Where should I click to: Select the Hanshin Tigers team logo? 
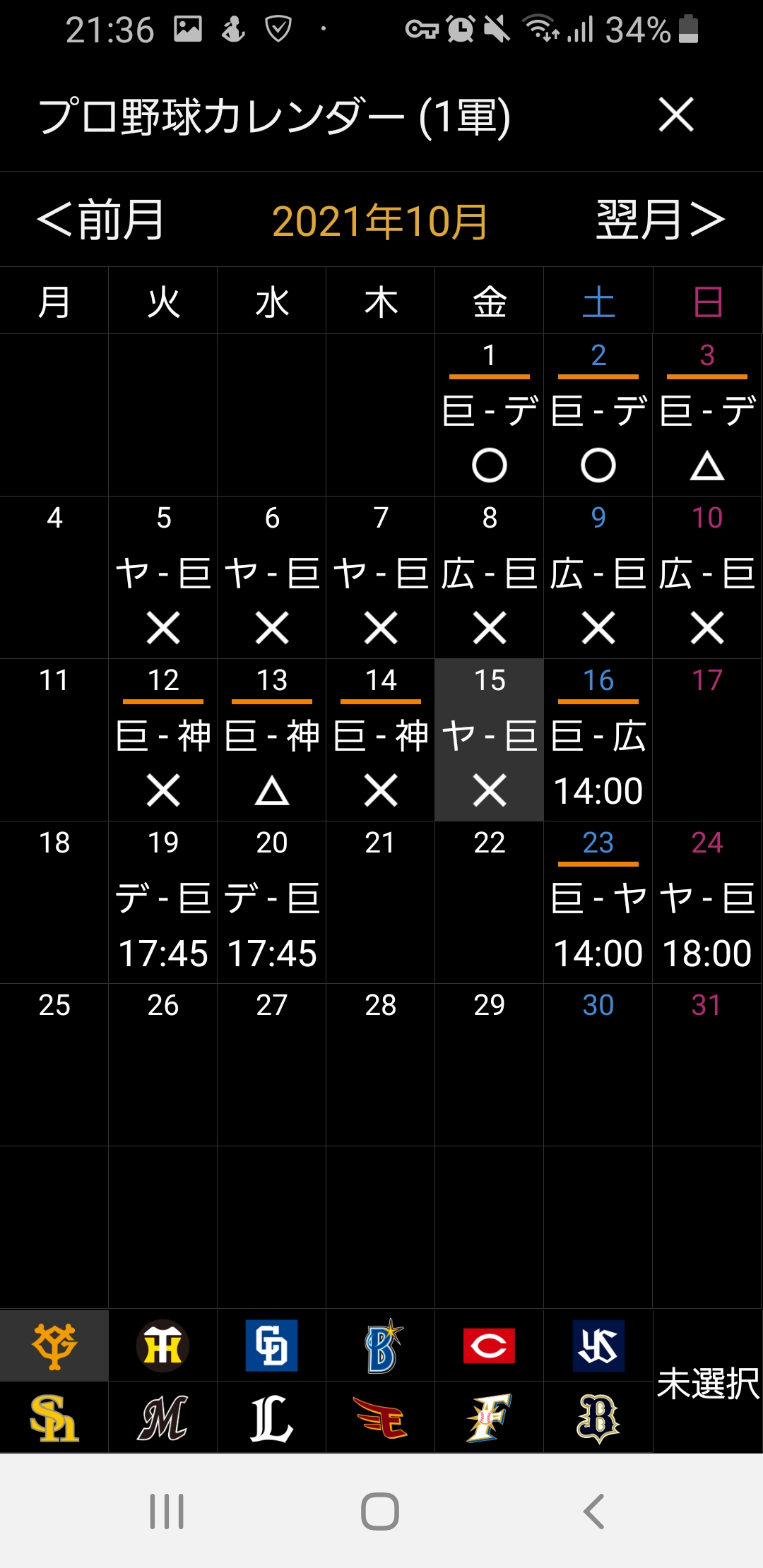pyautogui.click(x=163, y=1346)
